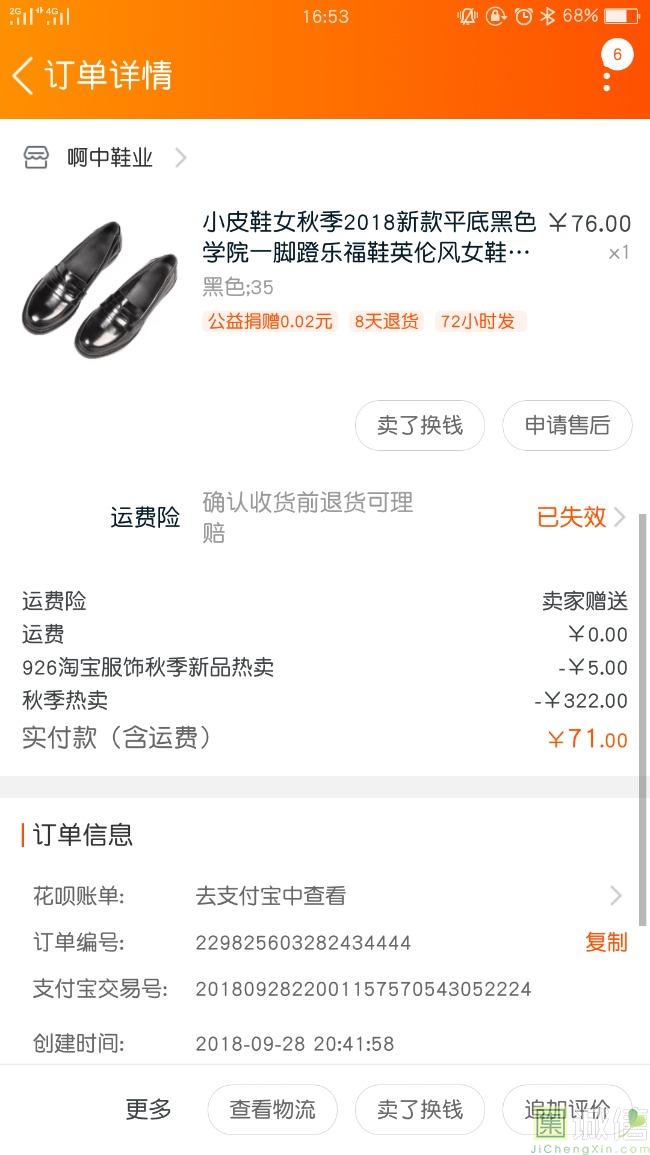Open the black loafers product image
Screen dimensions: 650x1155
click(x=99, y=289)
